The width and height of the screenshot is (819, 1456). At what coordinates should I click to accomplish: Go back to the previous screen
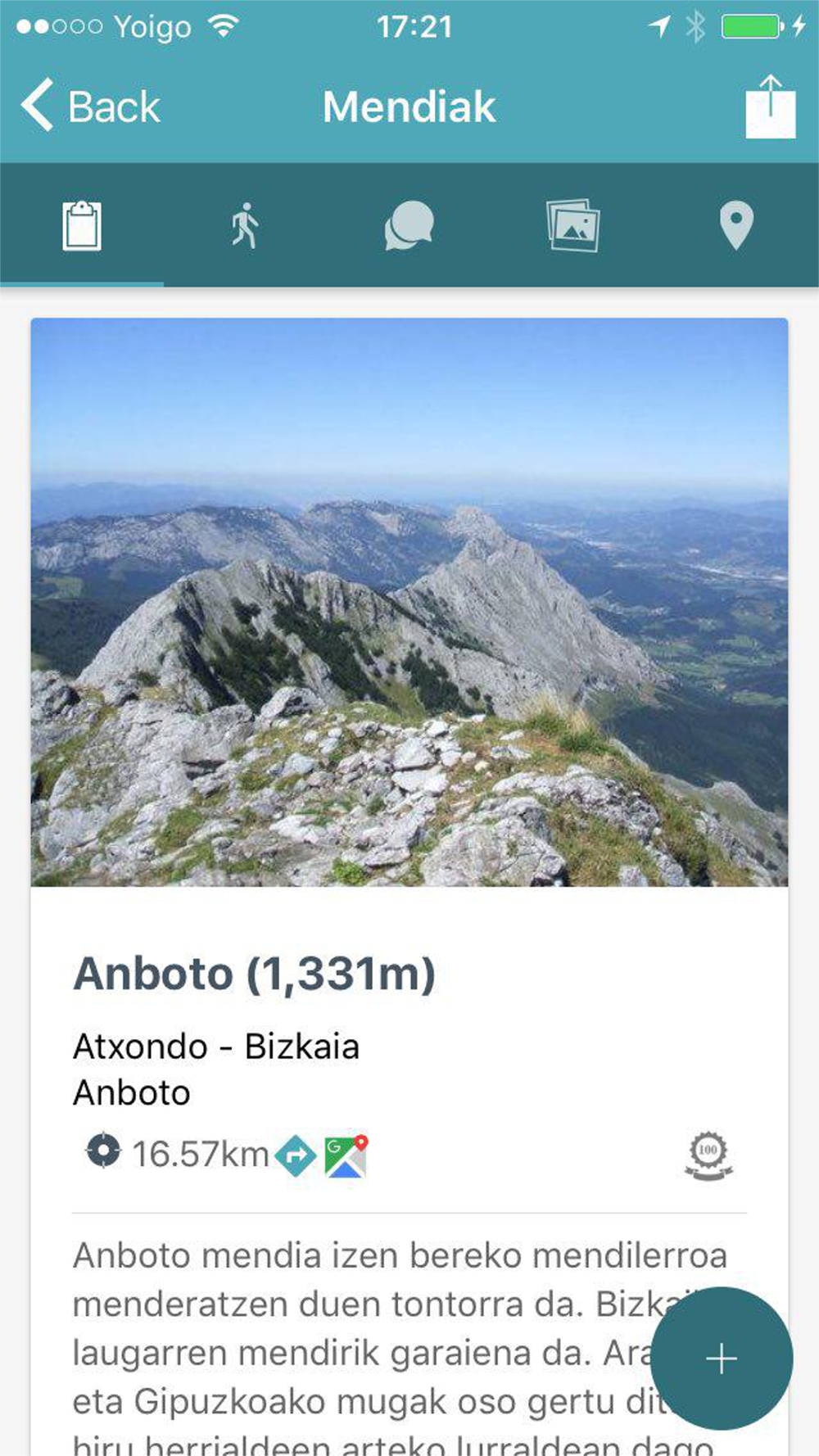pyautogui.click(x=90, y=106)
